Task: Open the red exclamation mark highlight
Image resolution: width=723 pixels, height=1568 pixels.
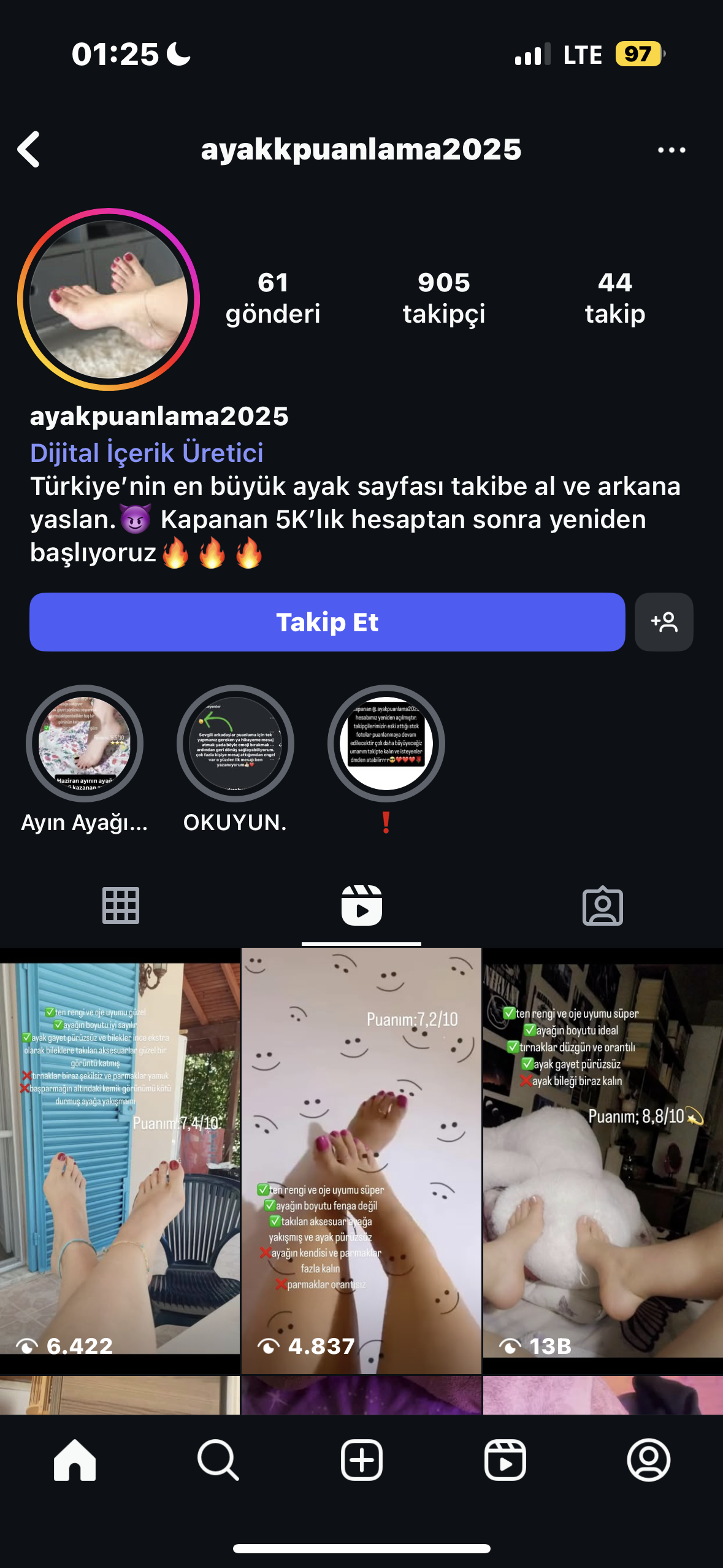Action: click(x=386, y=744)
